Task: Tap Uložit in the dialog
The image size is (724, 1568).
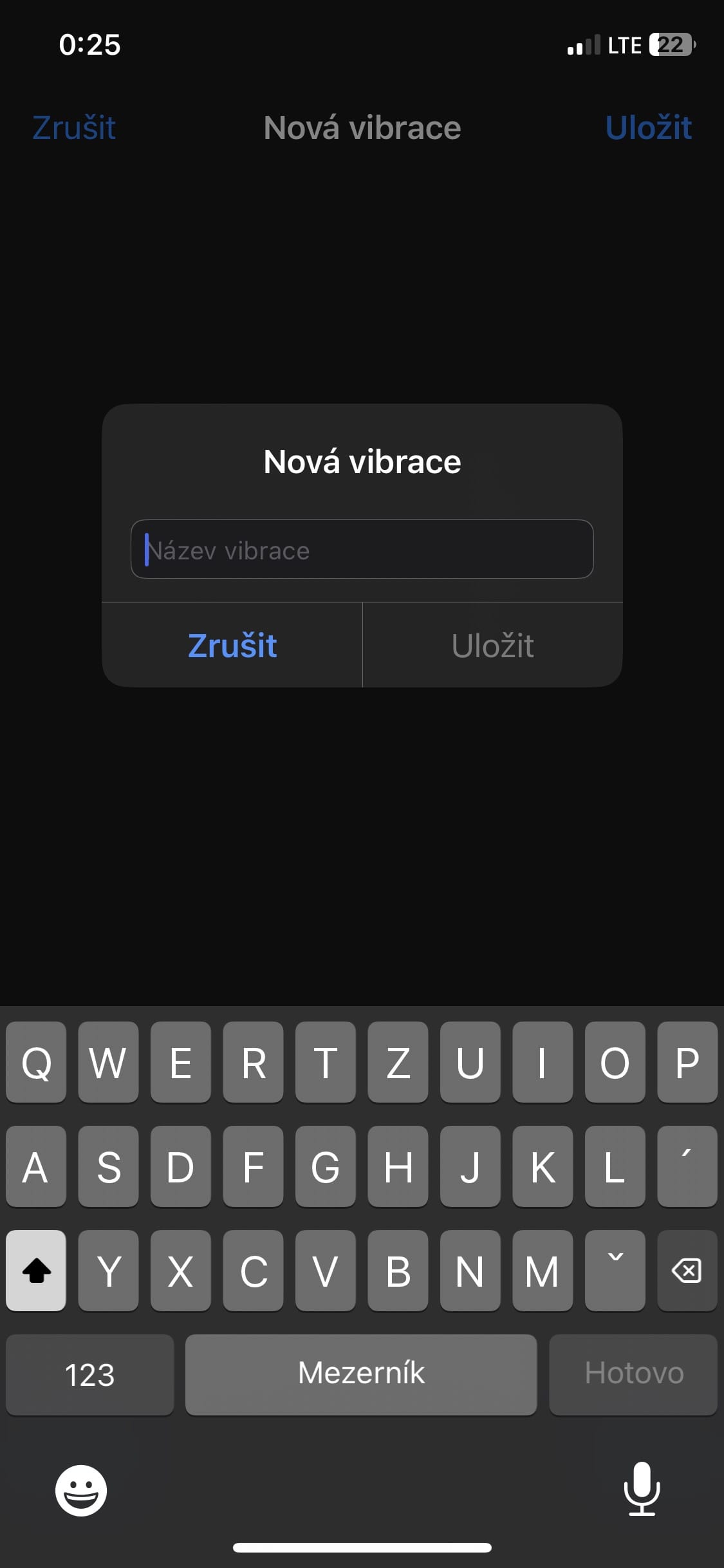Action: click(x=492, y=645)
